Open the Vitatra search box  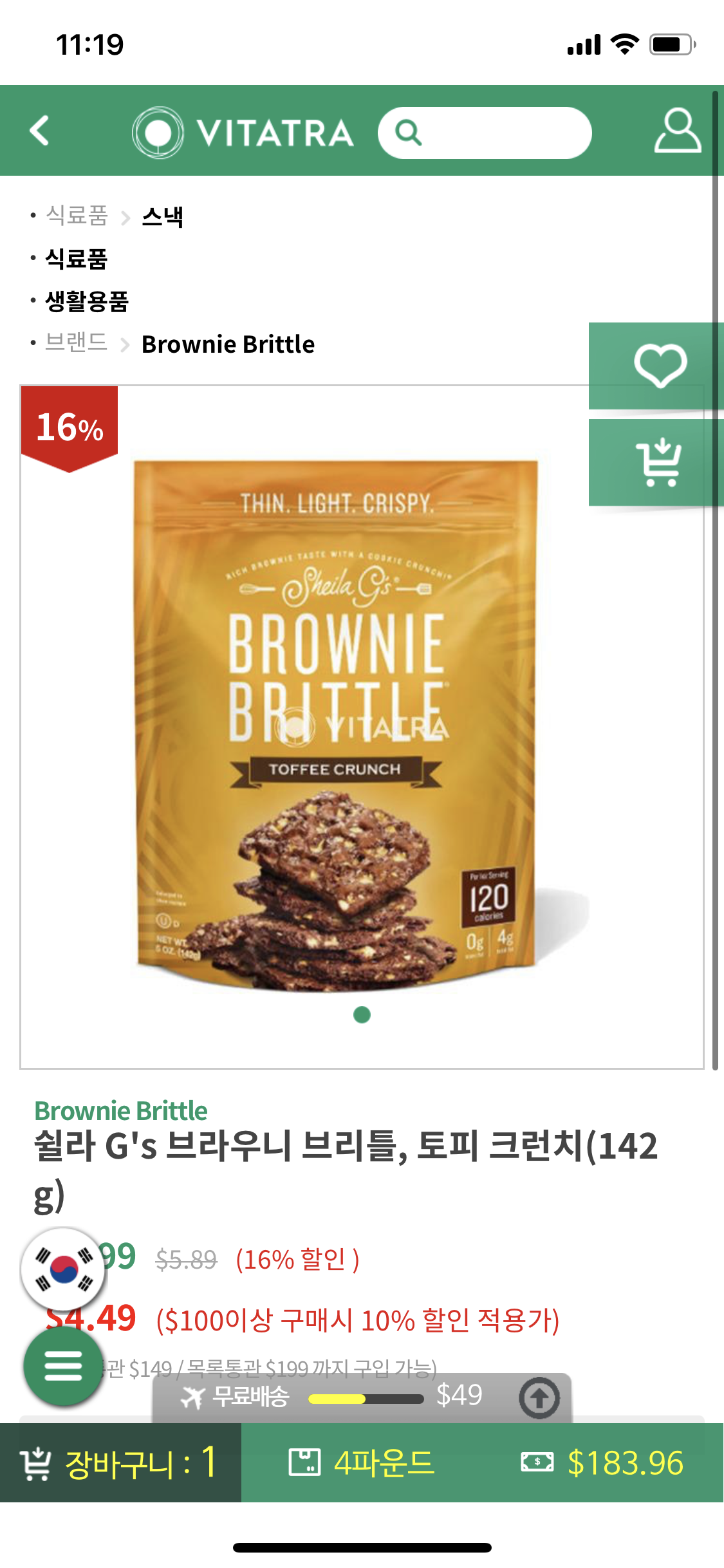tap(484, 133)
